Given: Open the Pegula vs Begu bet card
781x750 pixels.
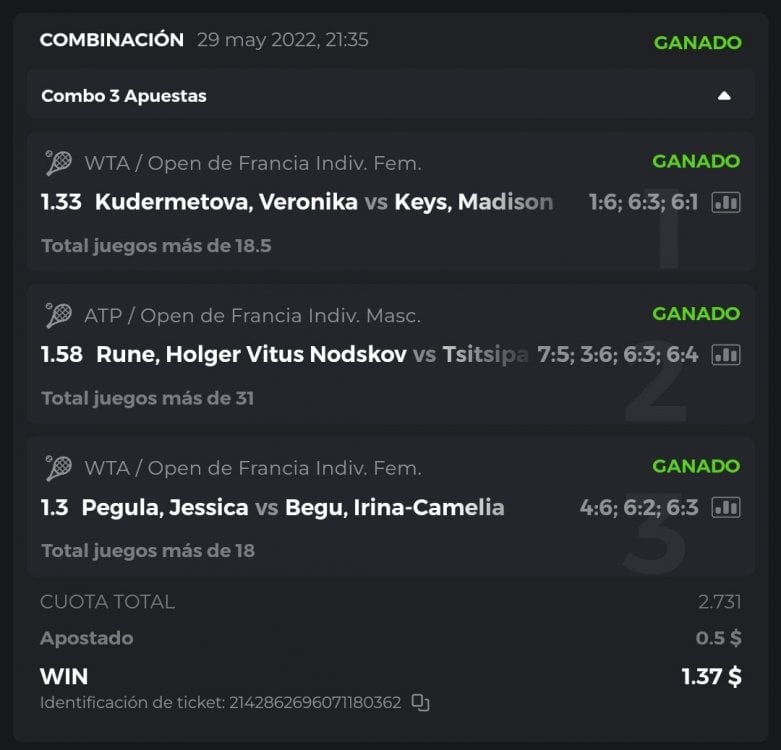Looking at the screenshot, I should [x=300, y=508].
